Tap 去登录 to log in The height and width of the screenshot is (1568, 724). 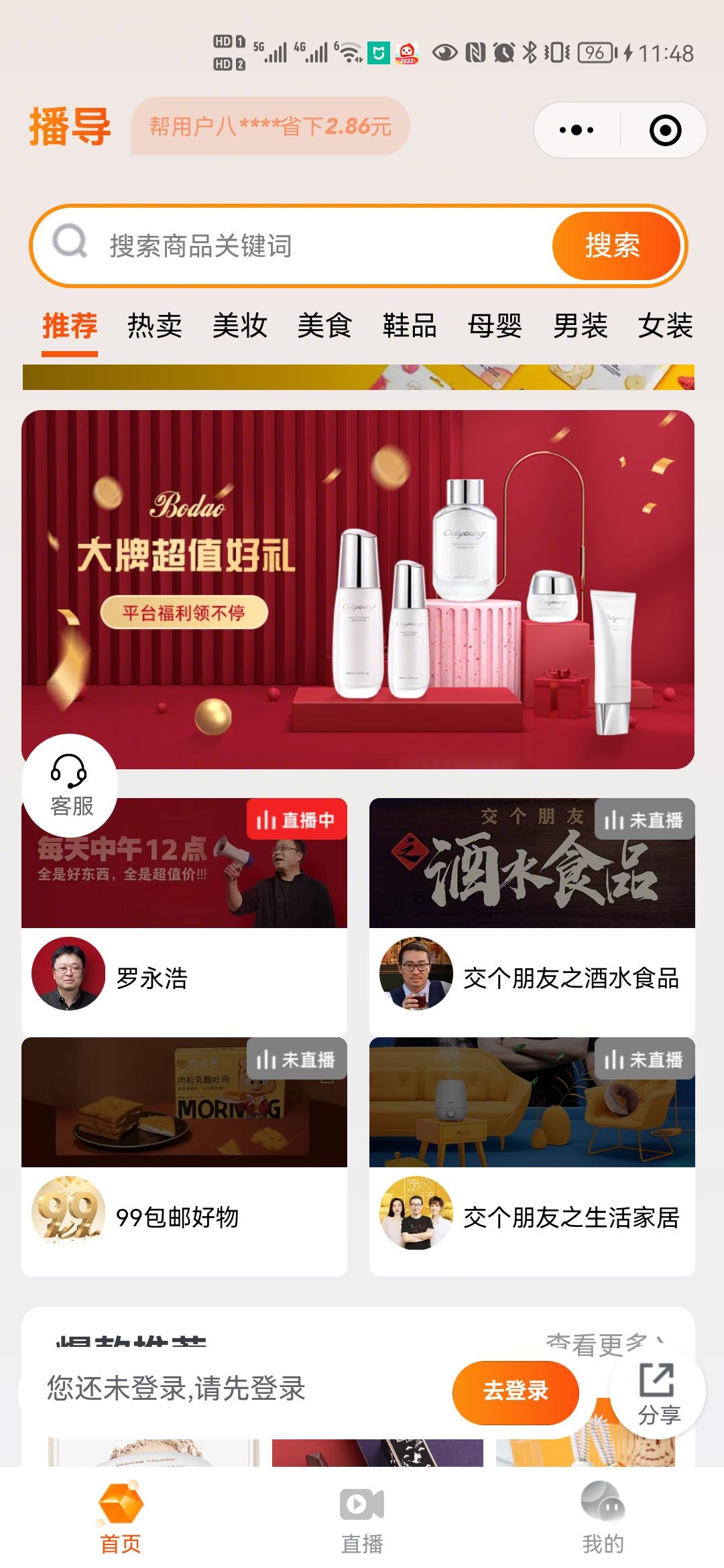(x=516, y=1391)
